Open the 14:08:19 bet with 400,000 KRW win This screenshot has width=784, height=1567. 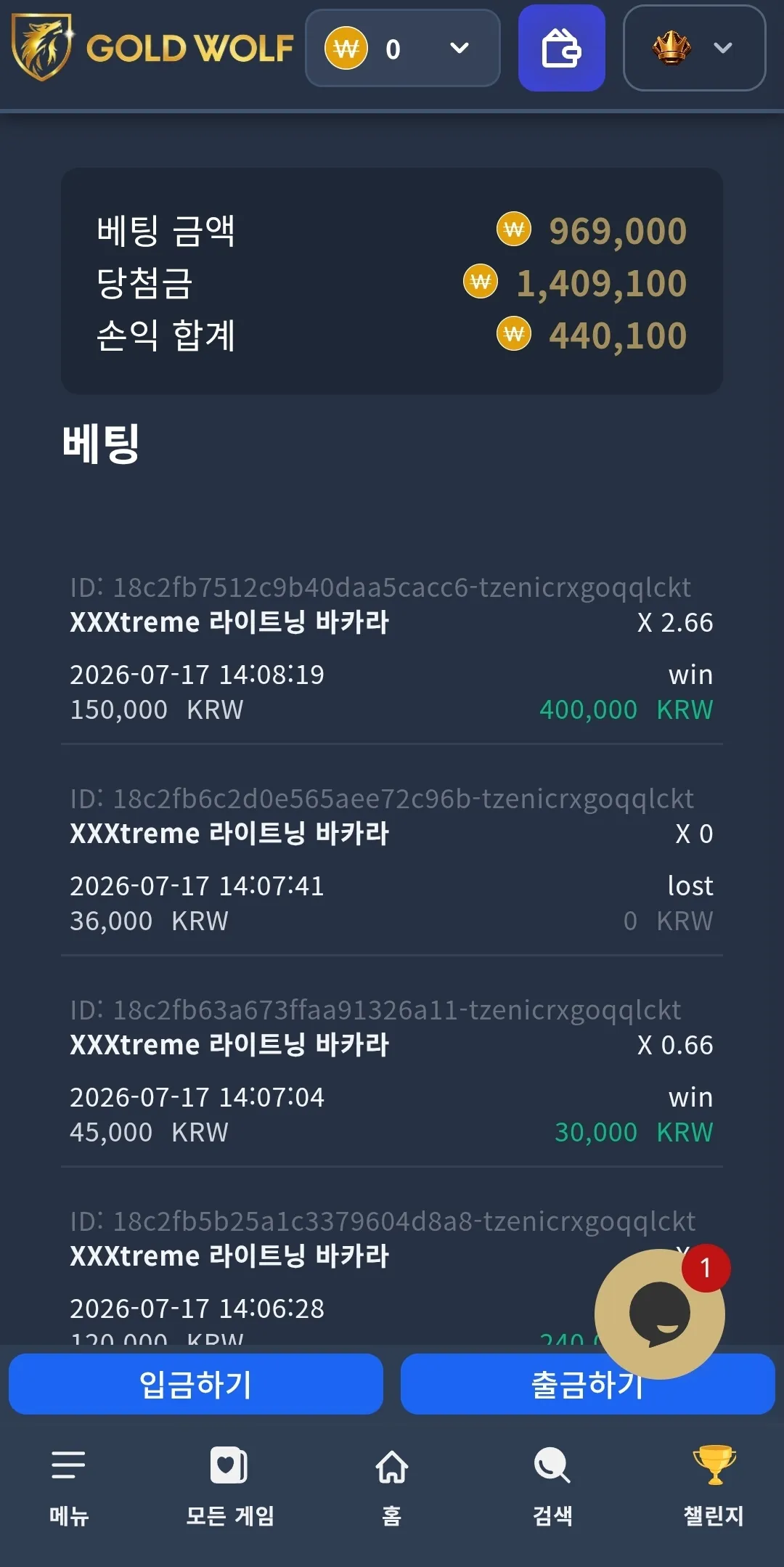point(392,648)
